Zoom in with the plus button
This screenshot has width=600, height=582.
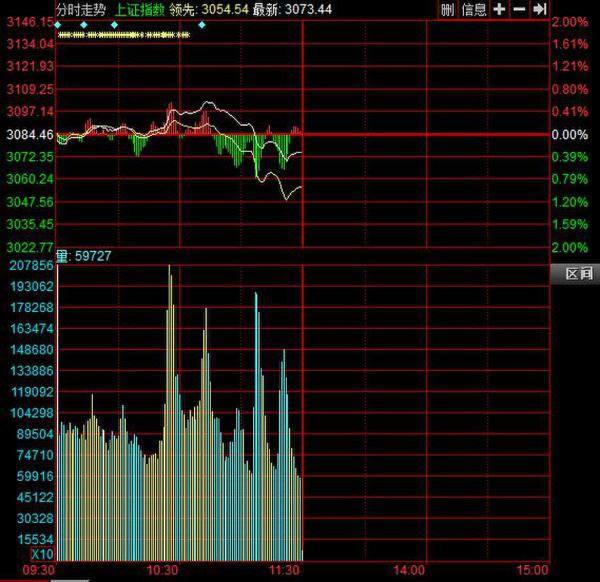[500, 9]
